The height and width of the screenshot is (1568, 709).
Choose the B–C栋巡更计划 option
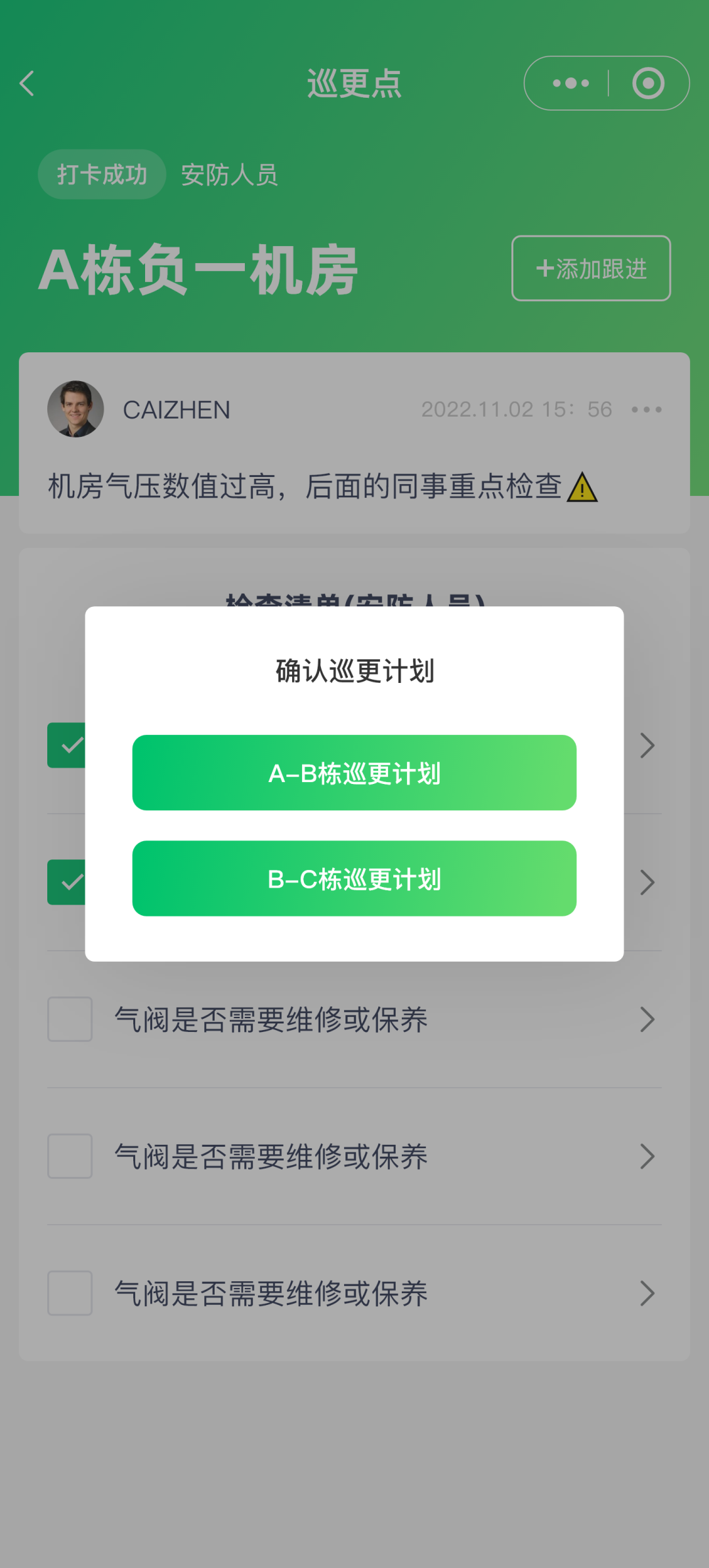tap(354, 878)
